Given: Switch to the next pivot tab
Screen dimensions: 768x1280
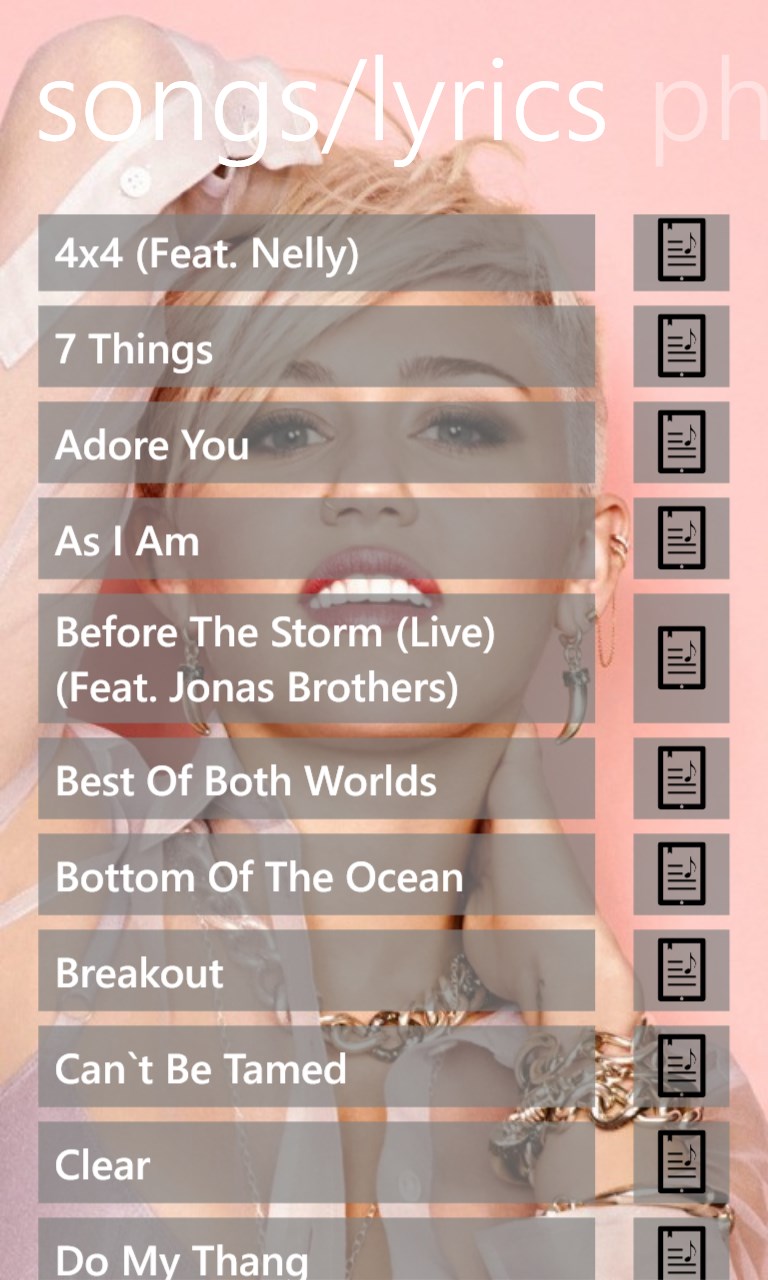Looking at the screenshot, I should point(708,105).
